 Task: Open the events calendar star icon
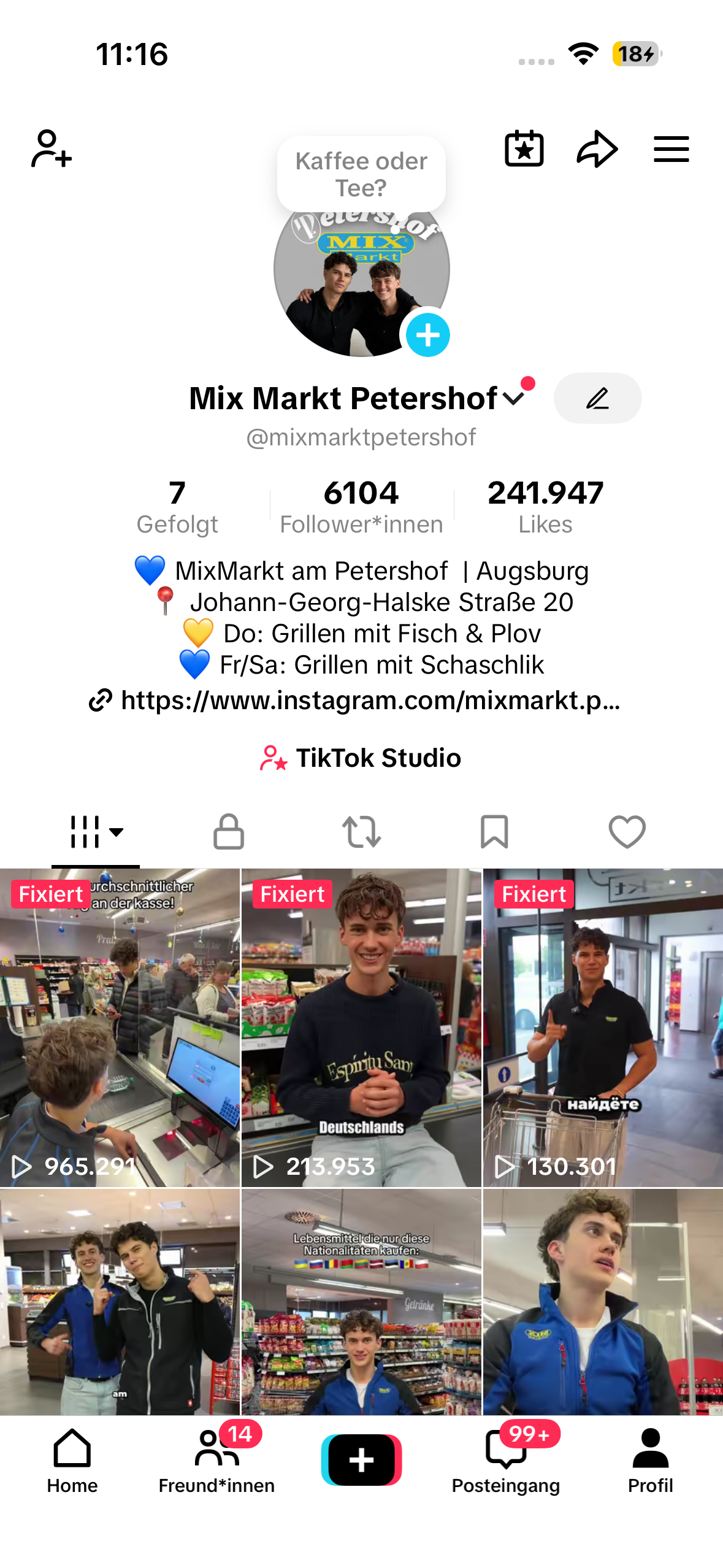[524, 148]
